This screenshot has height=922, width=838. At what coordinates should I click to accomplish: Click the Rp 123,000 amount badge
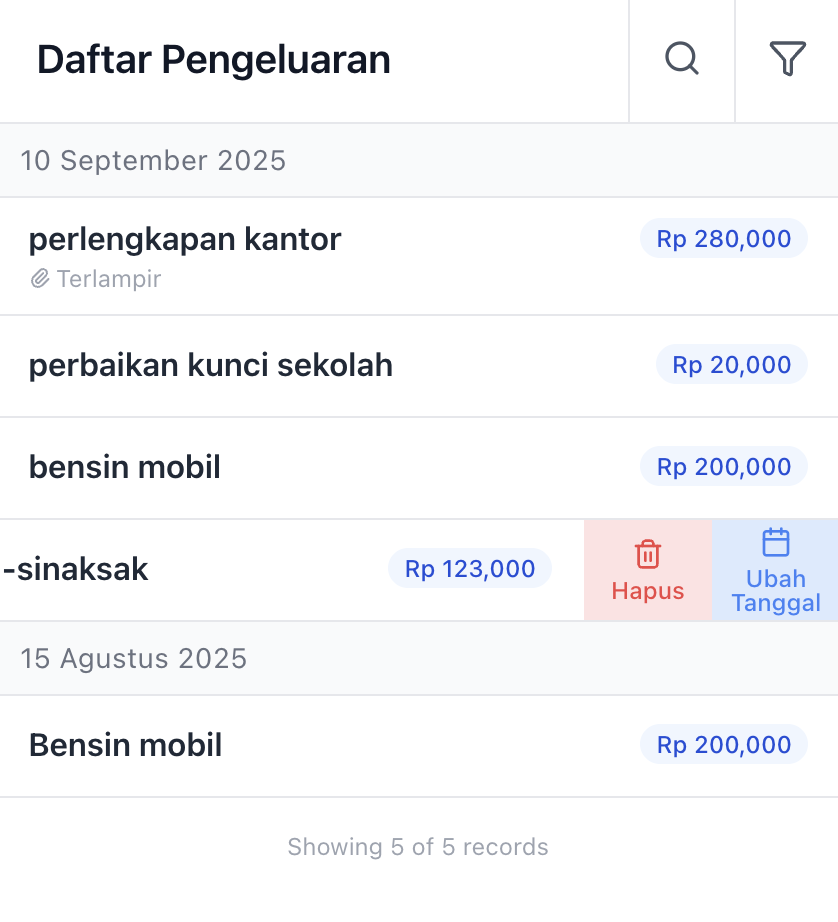click(x=469, y=568)
